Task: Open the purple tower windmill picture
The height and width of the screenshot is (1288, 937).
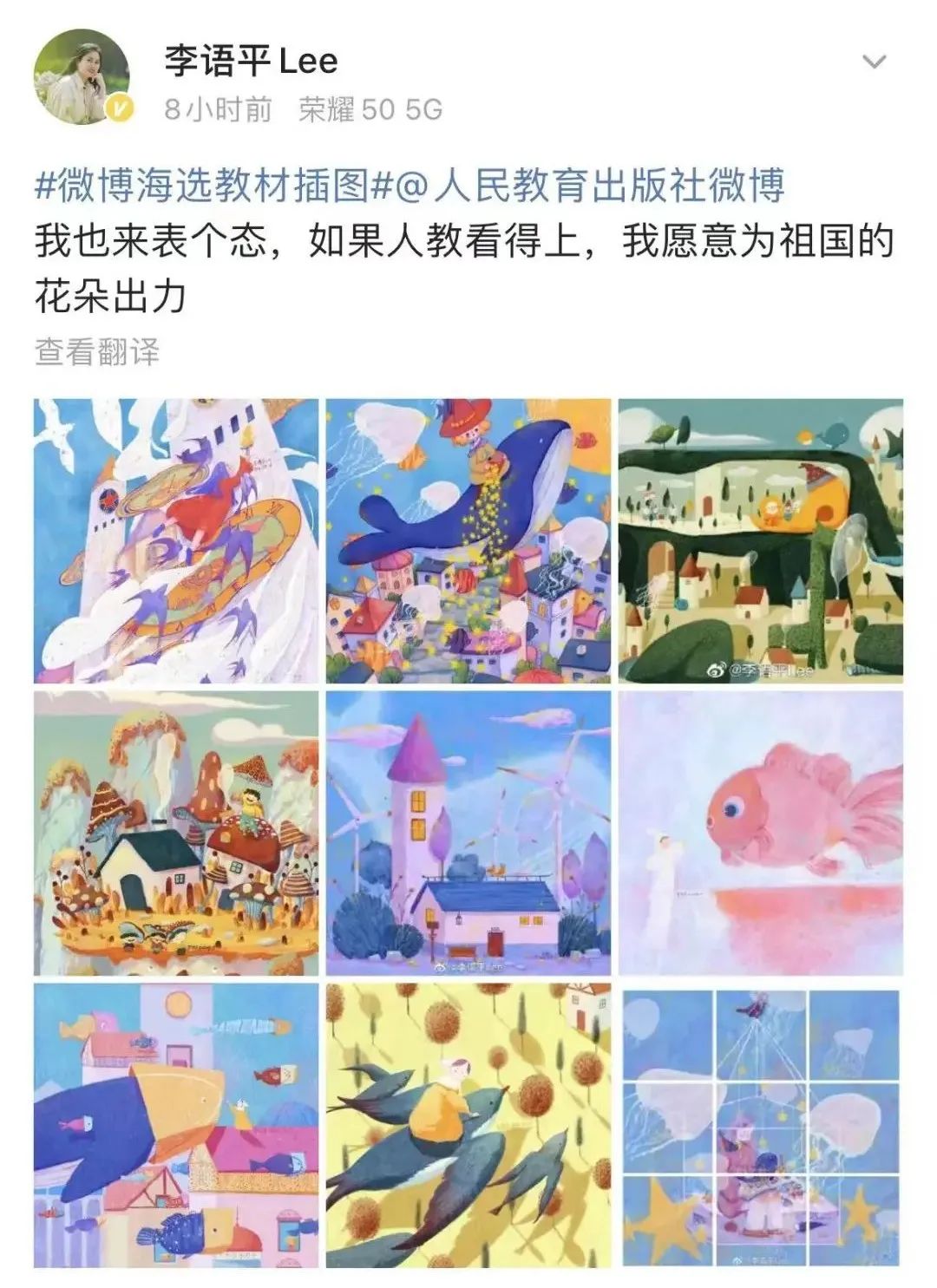Action: 468,833
